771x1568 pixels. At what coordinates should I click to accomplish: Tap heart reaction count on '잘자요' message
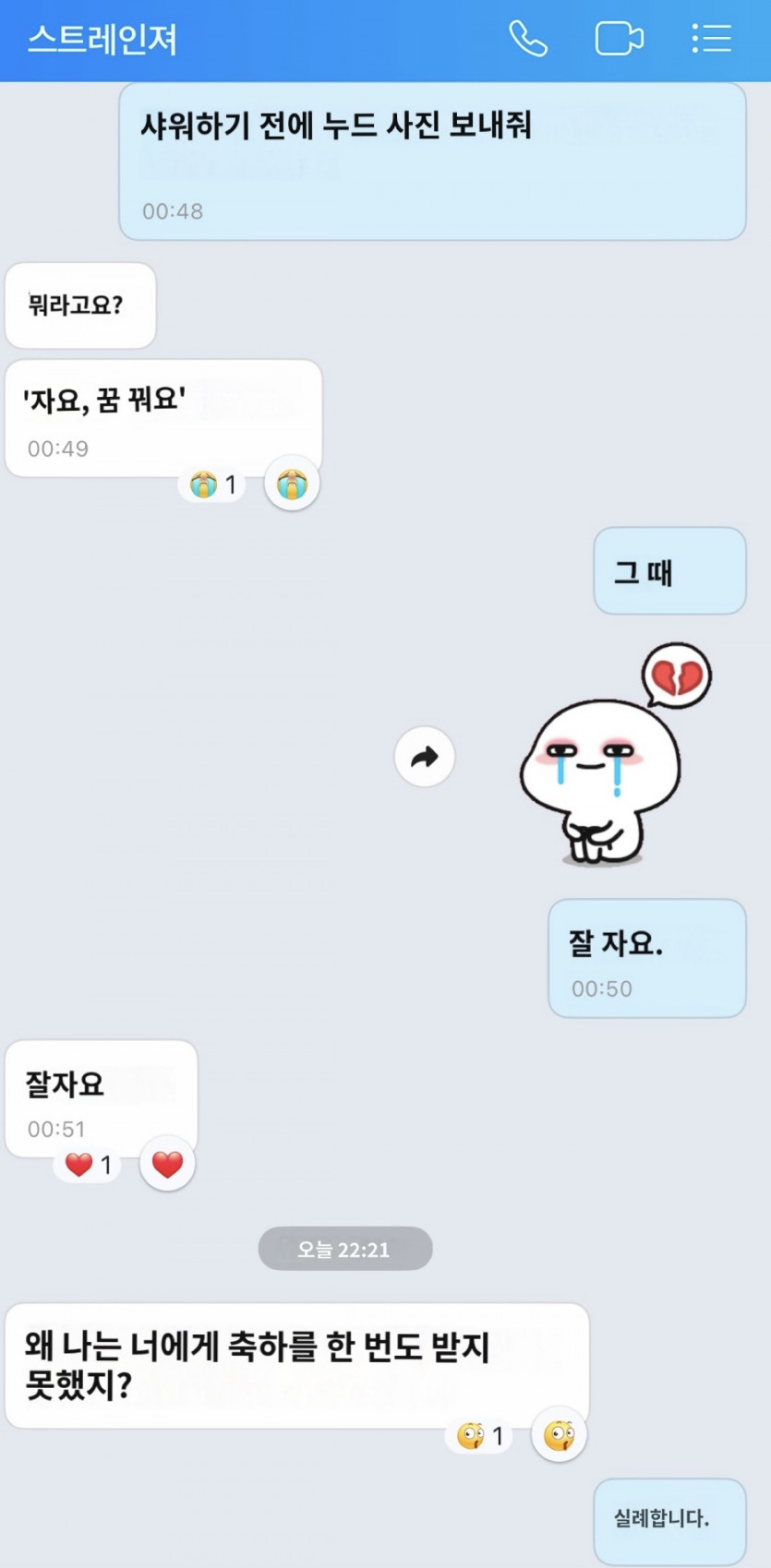pyautogui.click(x=88, y=1166)
